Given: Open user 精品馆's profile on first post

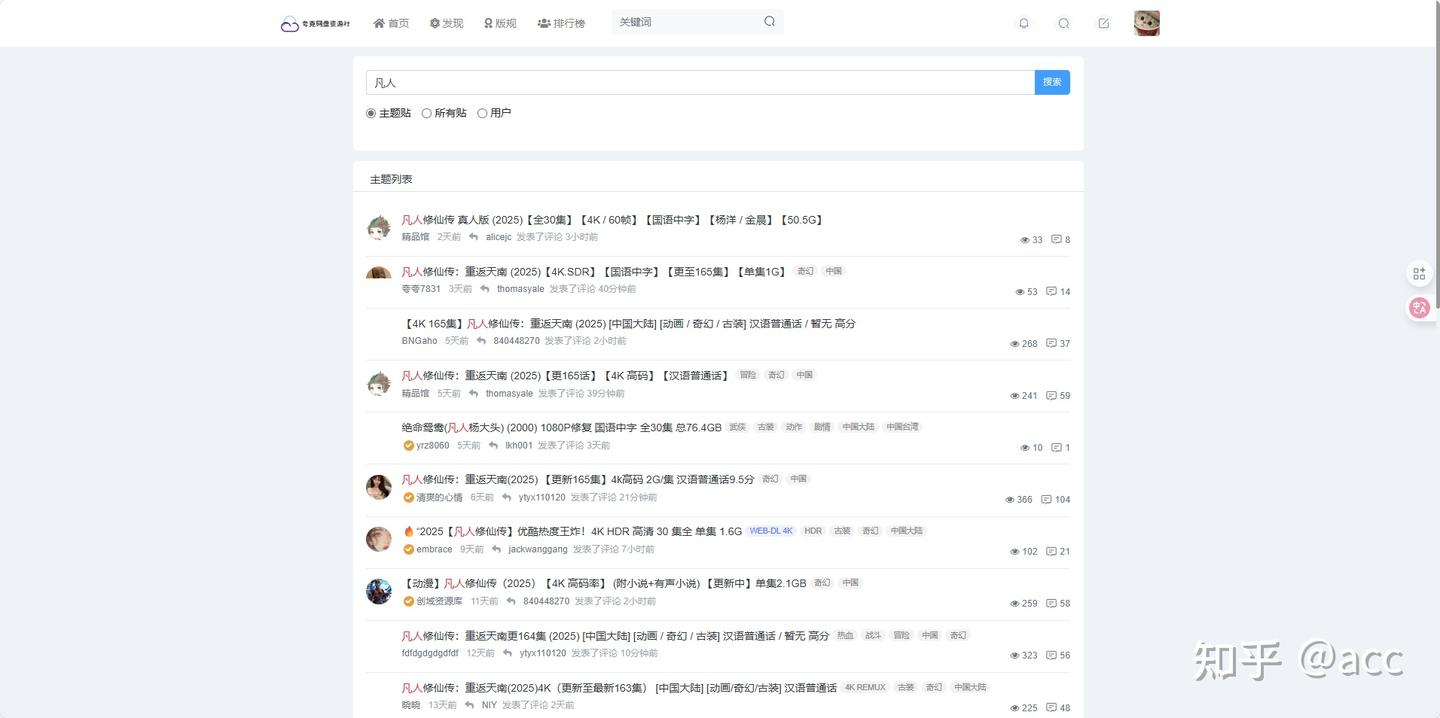Looking at the screenshot, I should click(415, 238).
